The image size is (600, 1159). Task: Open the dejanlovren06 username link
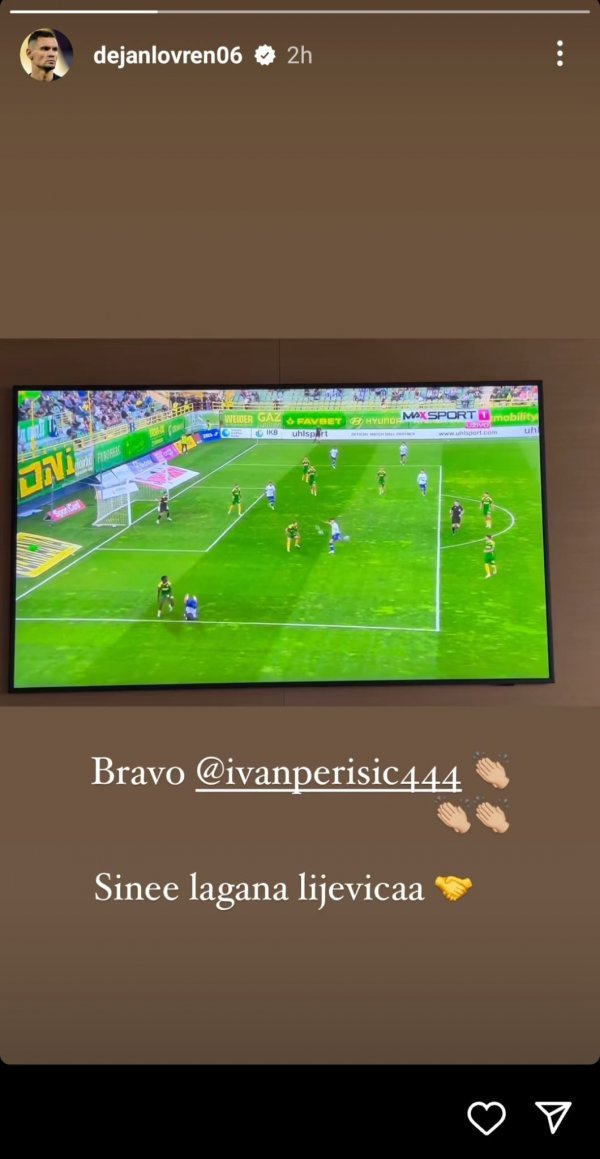(167, 56)
